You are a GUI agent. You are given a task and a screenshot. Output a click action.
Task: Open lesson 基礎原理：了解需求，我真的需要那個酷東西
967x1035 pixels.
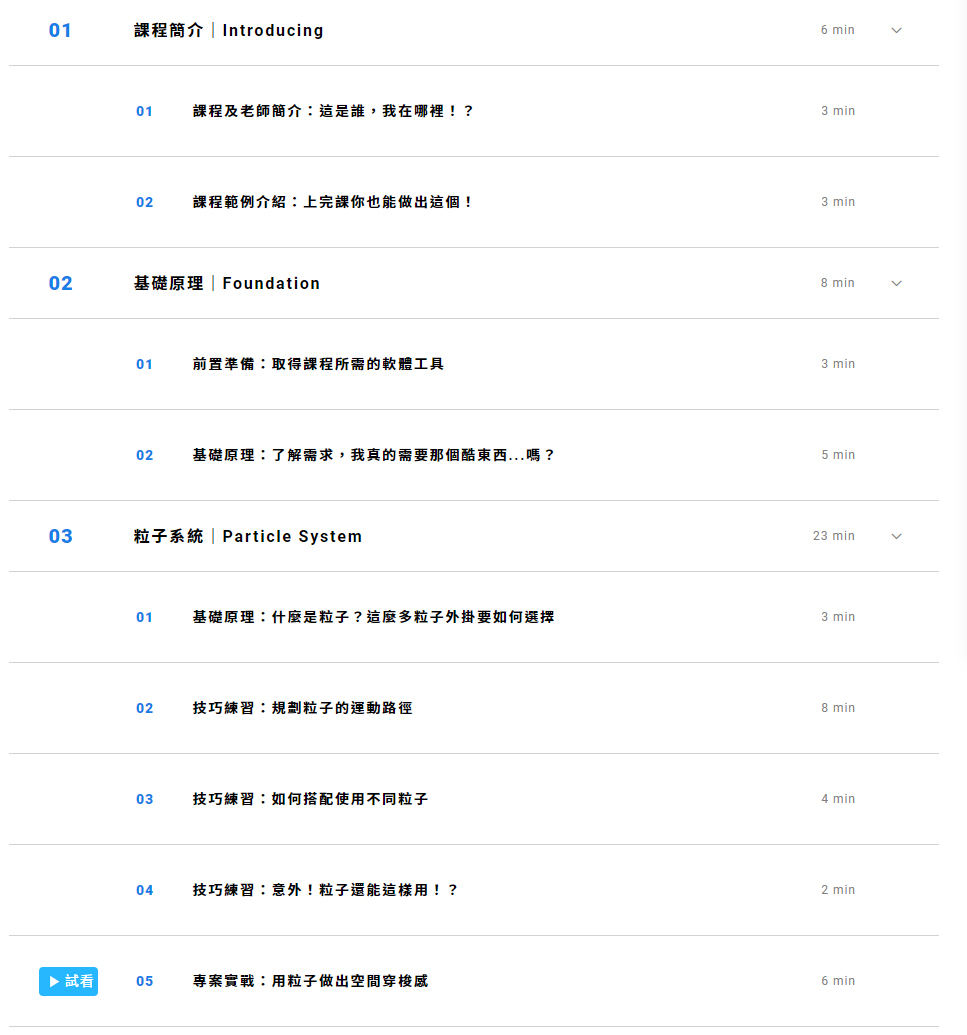coord(373,455)
